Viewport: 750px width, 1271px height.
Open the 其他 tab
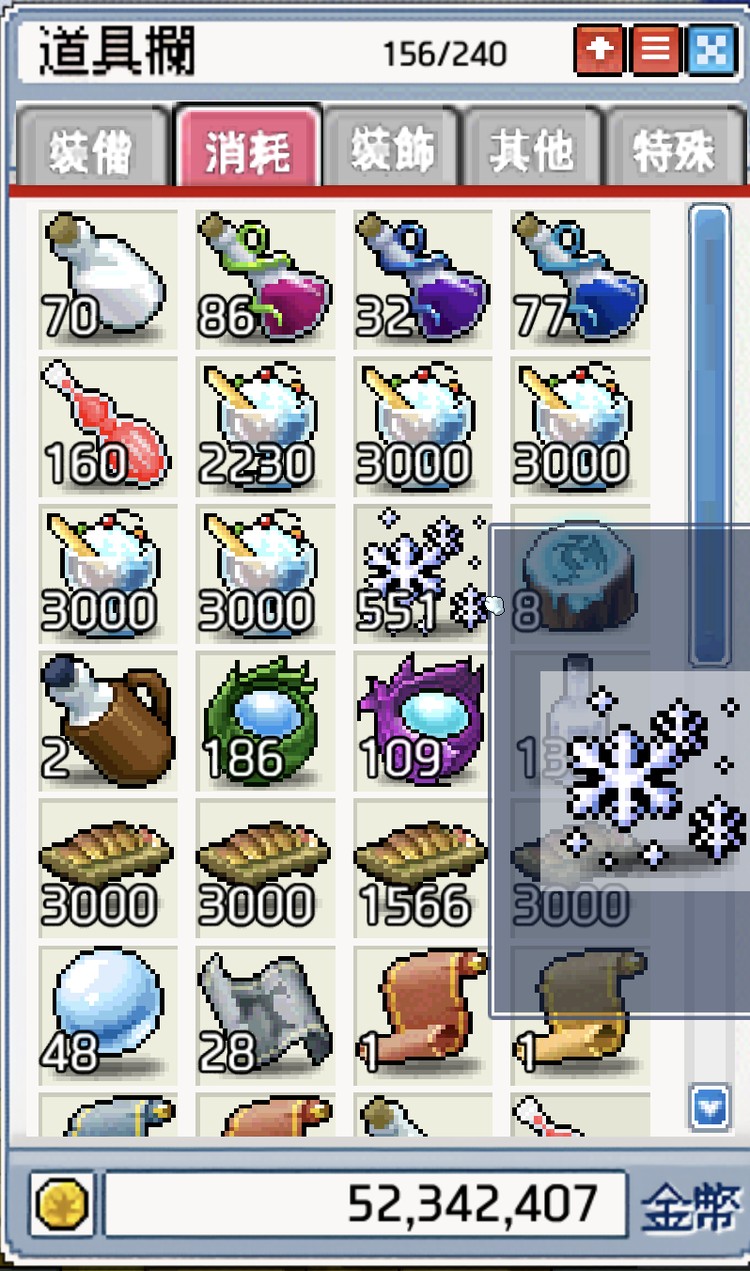click(x=532, y=151)
